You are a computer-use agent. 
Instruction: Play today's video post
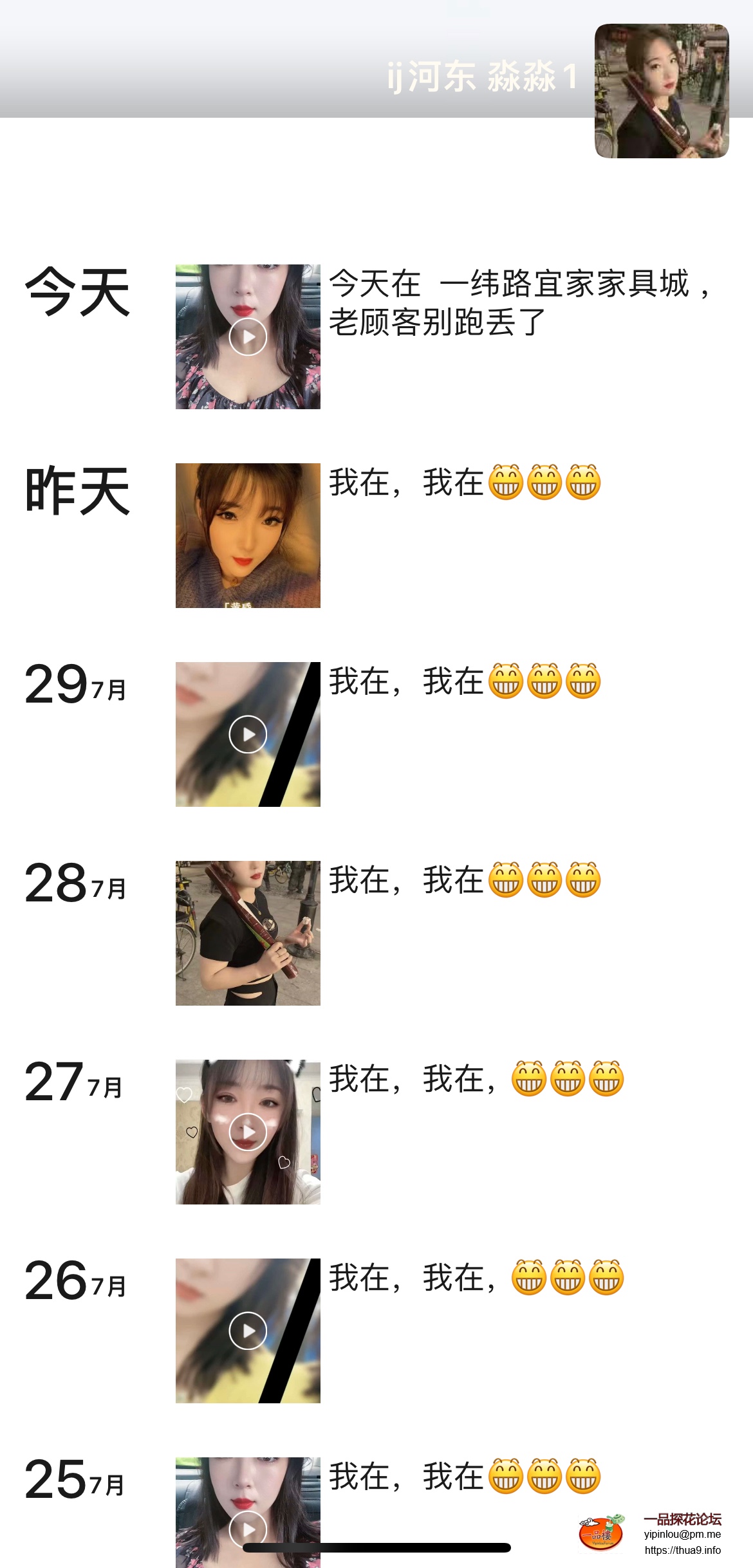pyautogui.click(x=248, y=337)
